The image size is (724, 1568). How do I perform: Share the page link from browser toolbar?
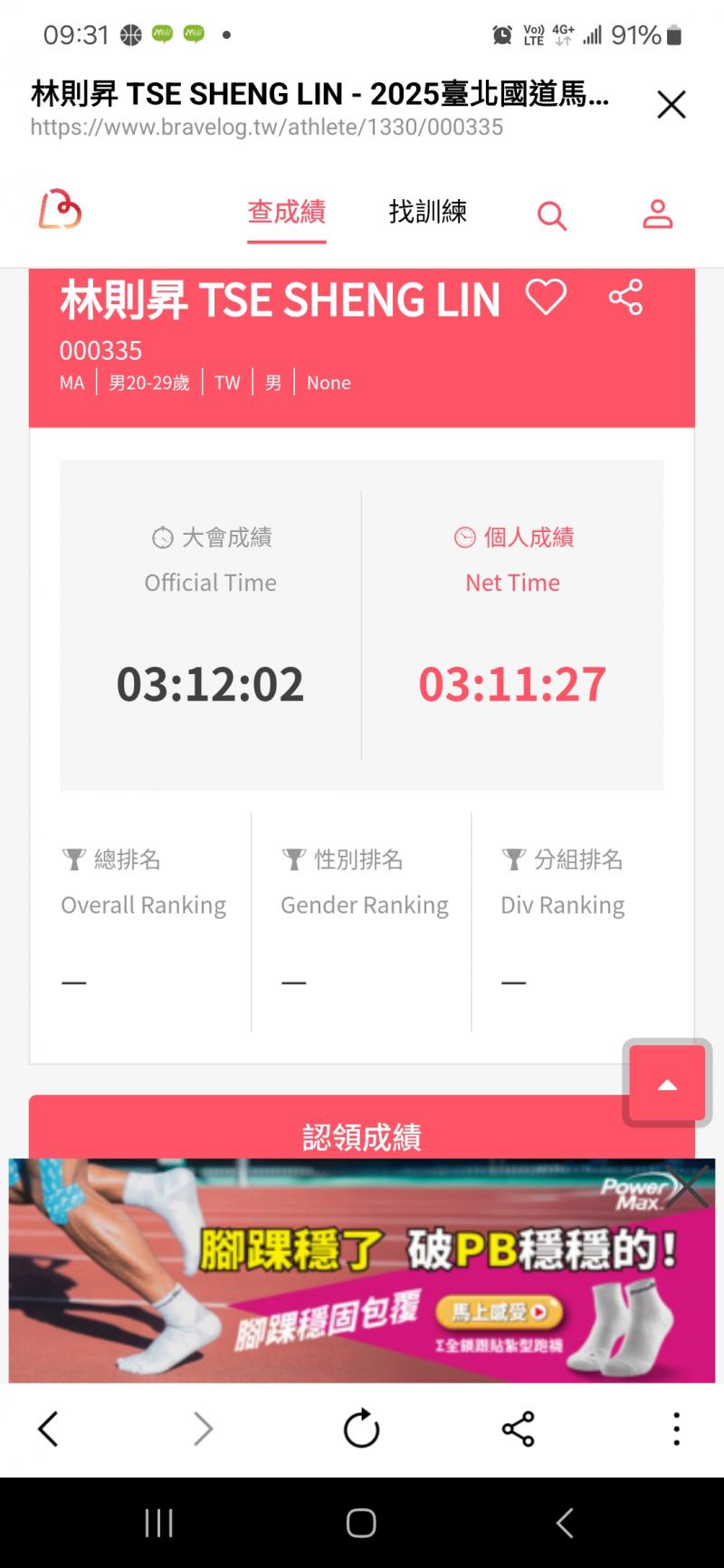[x=518, y=1430]
